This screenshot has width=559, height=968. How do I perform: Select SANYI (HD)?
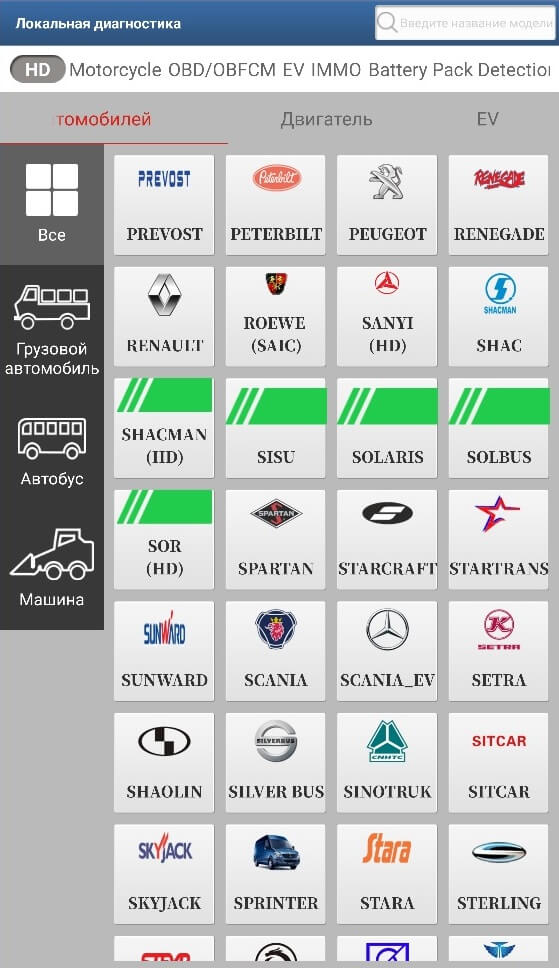pos(387,317)
